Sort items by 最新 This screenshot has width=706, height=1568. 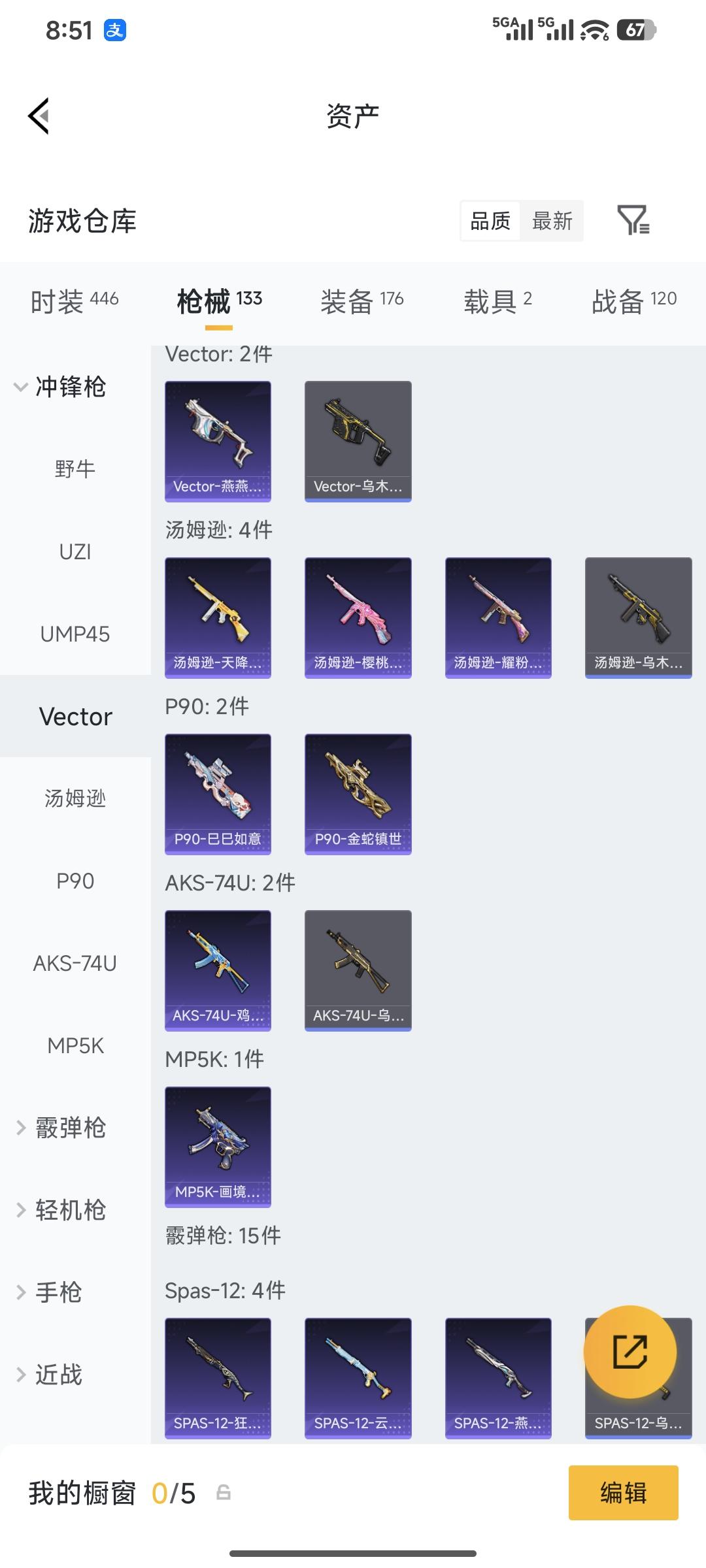click(x=552, y=221)
